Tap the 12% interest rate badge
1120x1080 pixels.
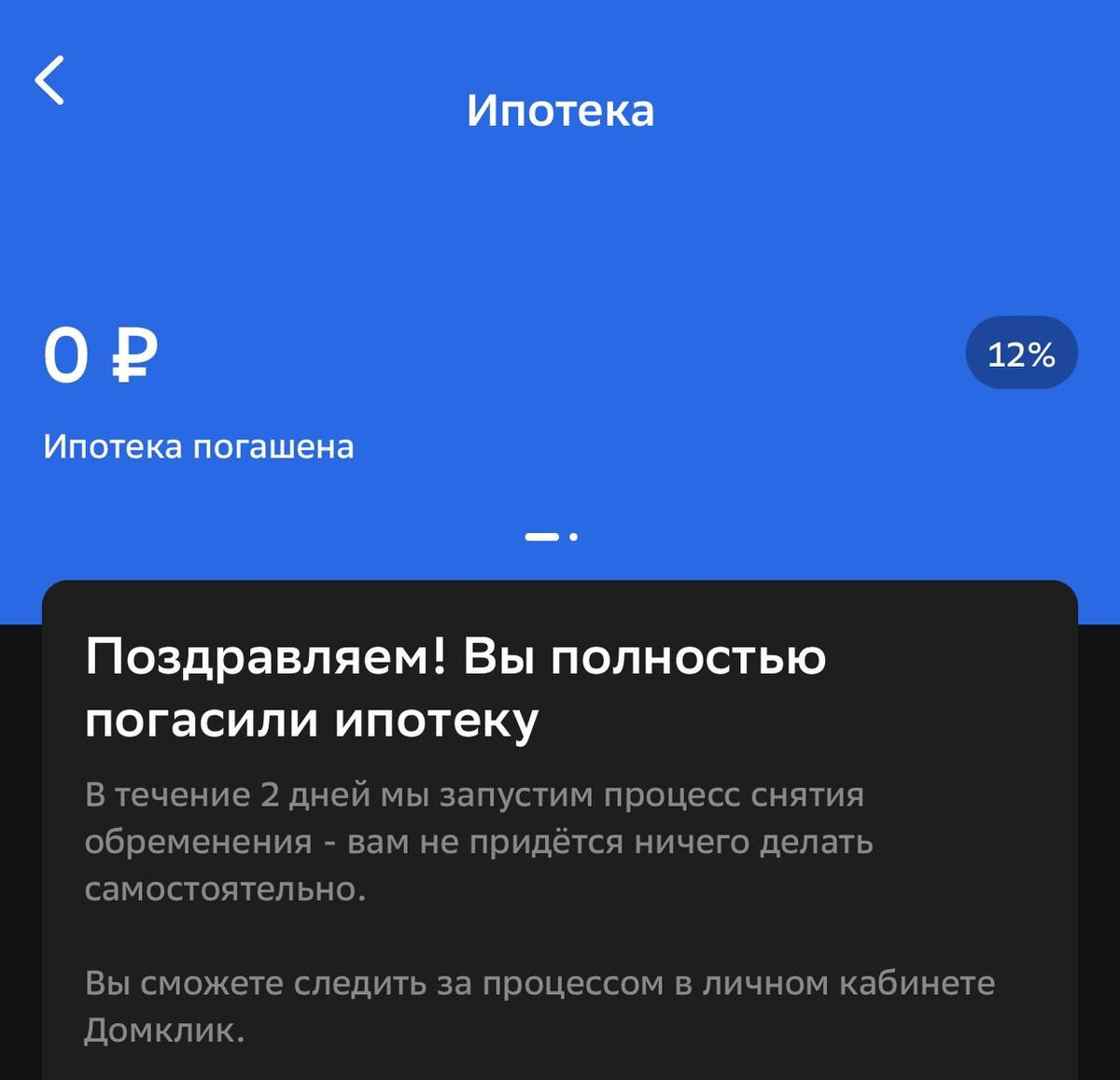tap(1021, 354)
